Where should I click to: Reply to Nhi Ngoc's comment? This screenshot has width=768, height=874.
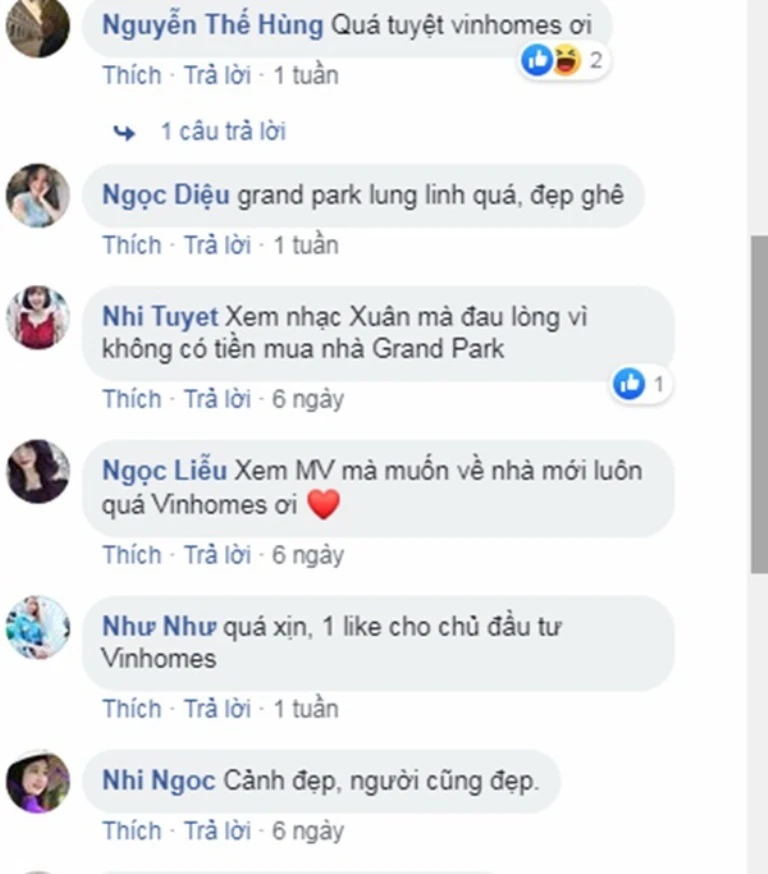coord(217,831)
